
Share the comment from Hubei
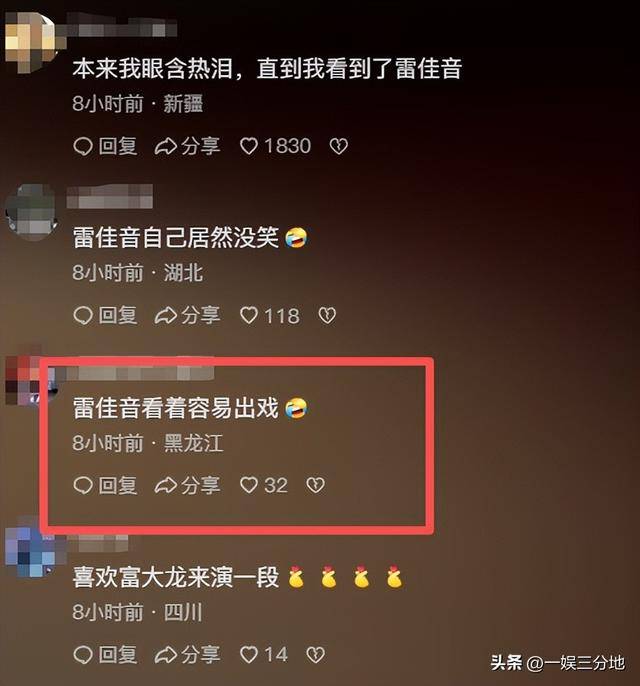[187, 315]
